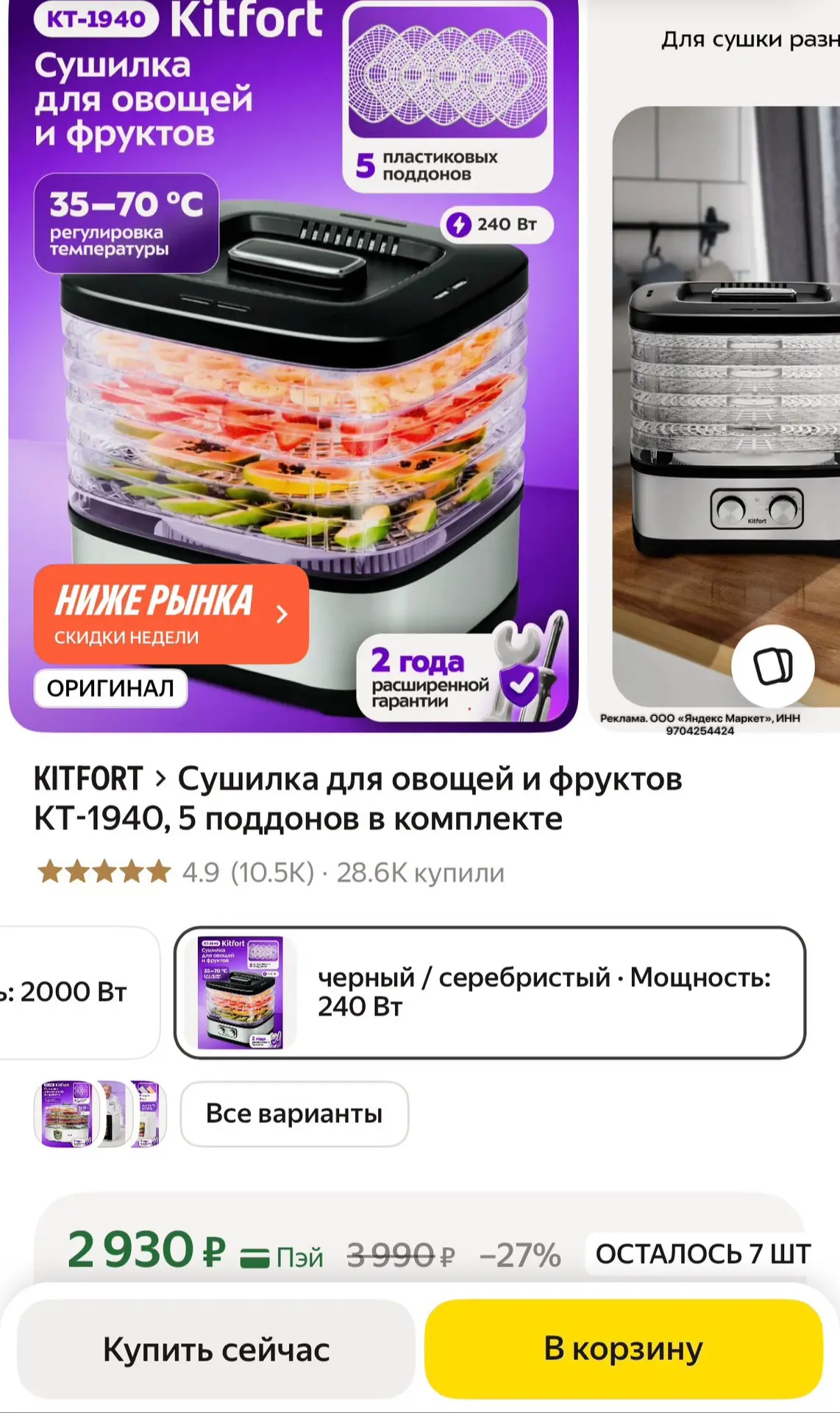The image size is (840, 1413).
Task: Tap Купить сейчас to buy immediately
Action: [x=216, y=1349]
